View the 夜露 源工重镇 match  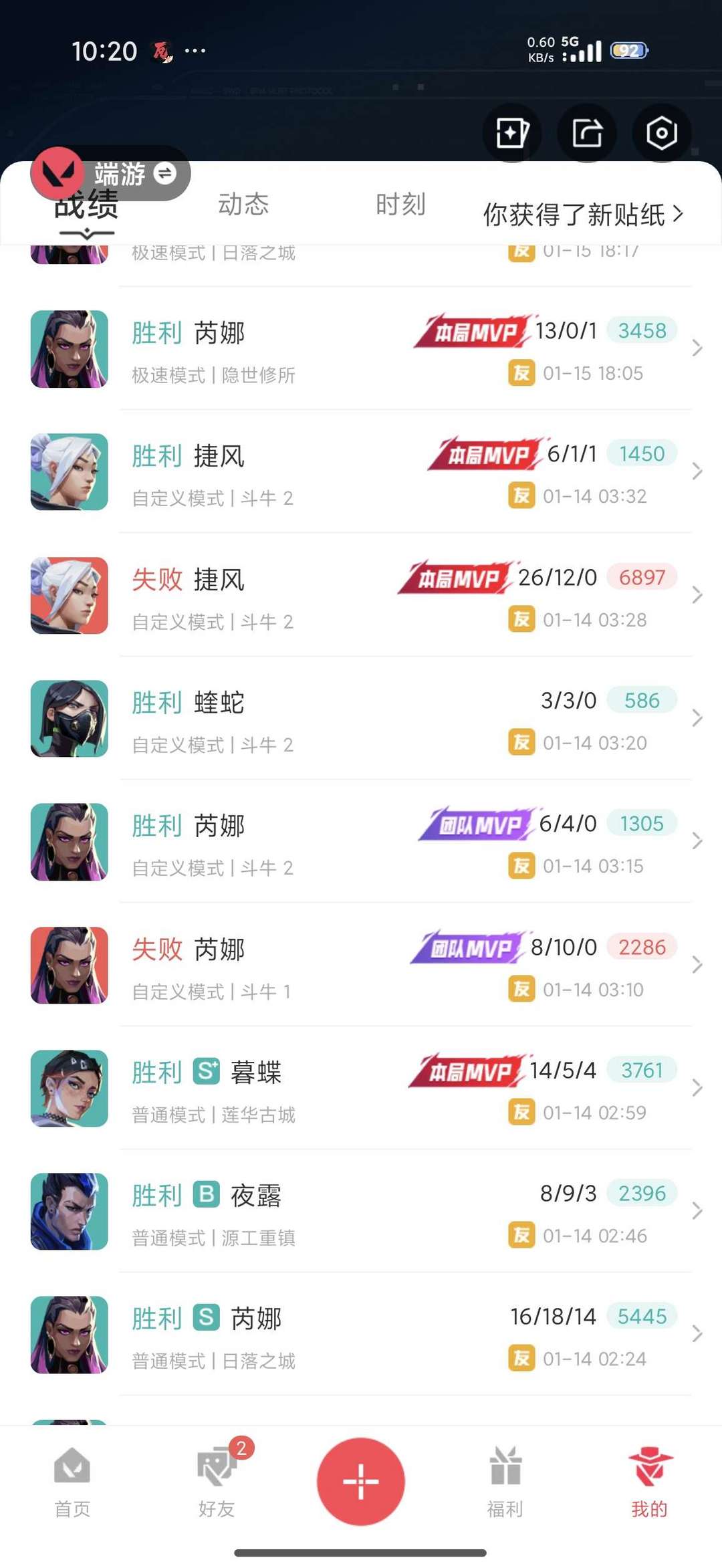click(361, 1212)
